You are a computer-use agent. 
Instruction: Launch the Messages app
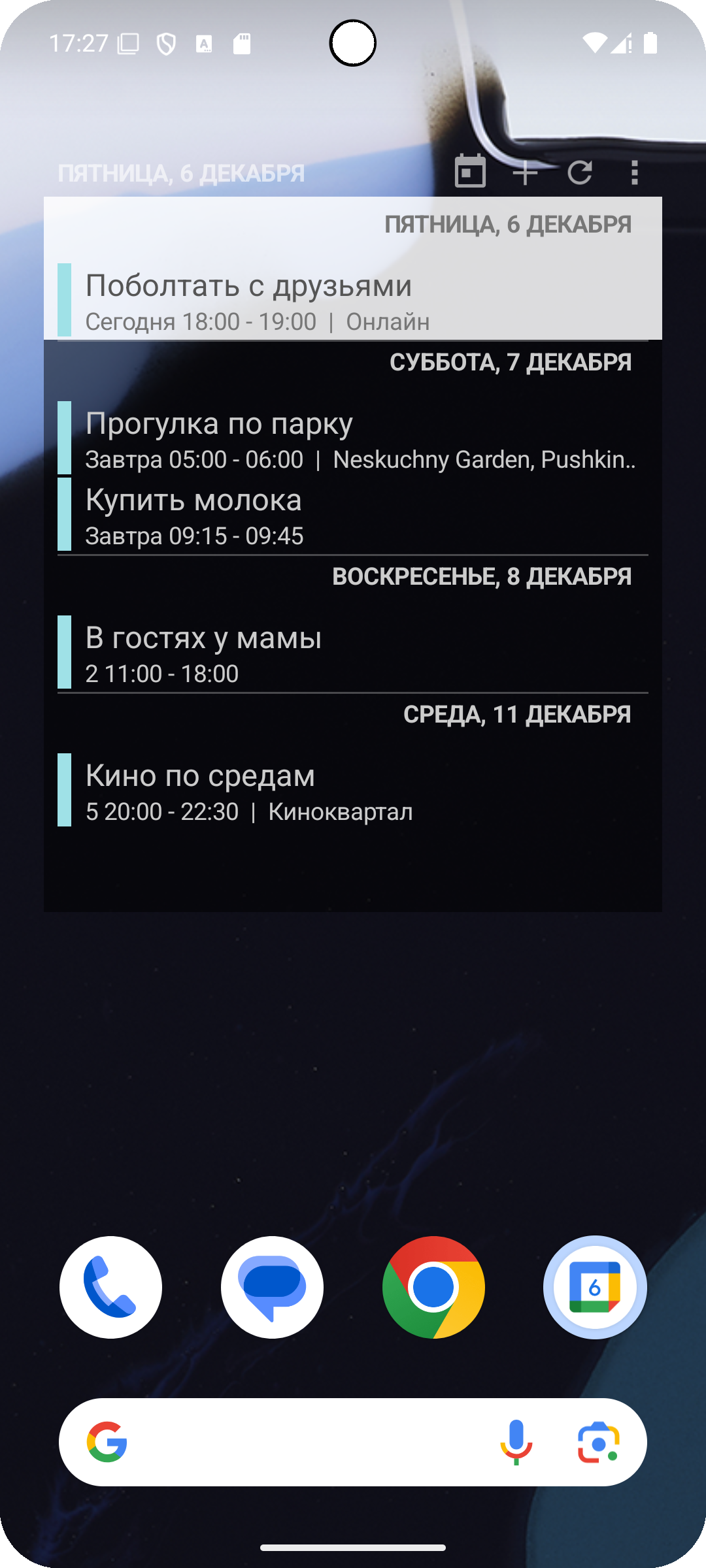(x=272, y=1287)
